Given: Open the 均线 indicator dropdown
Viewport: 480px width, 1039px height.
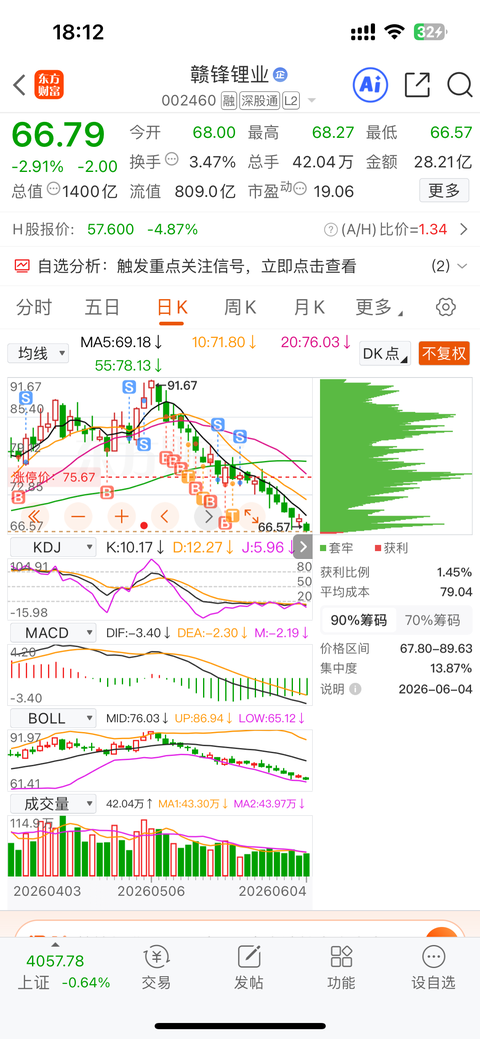Looking at the screenshot, I should click(x=38, y=353).
